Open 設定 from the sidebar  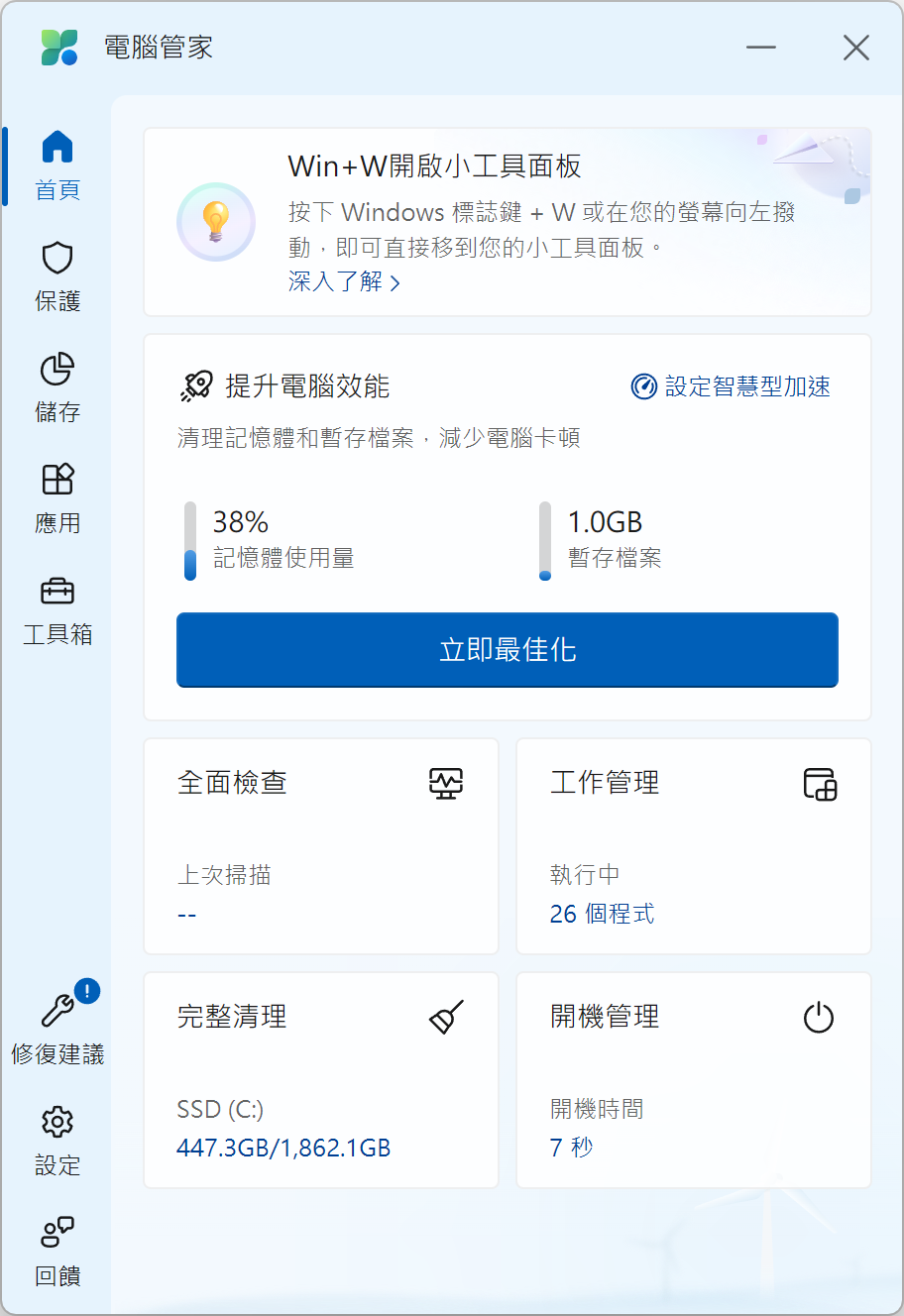tap(57, 1140)
